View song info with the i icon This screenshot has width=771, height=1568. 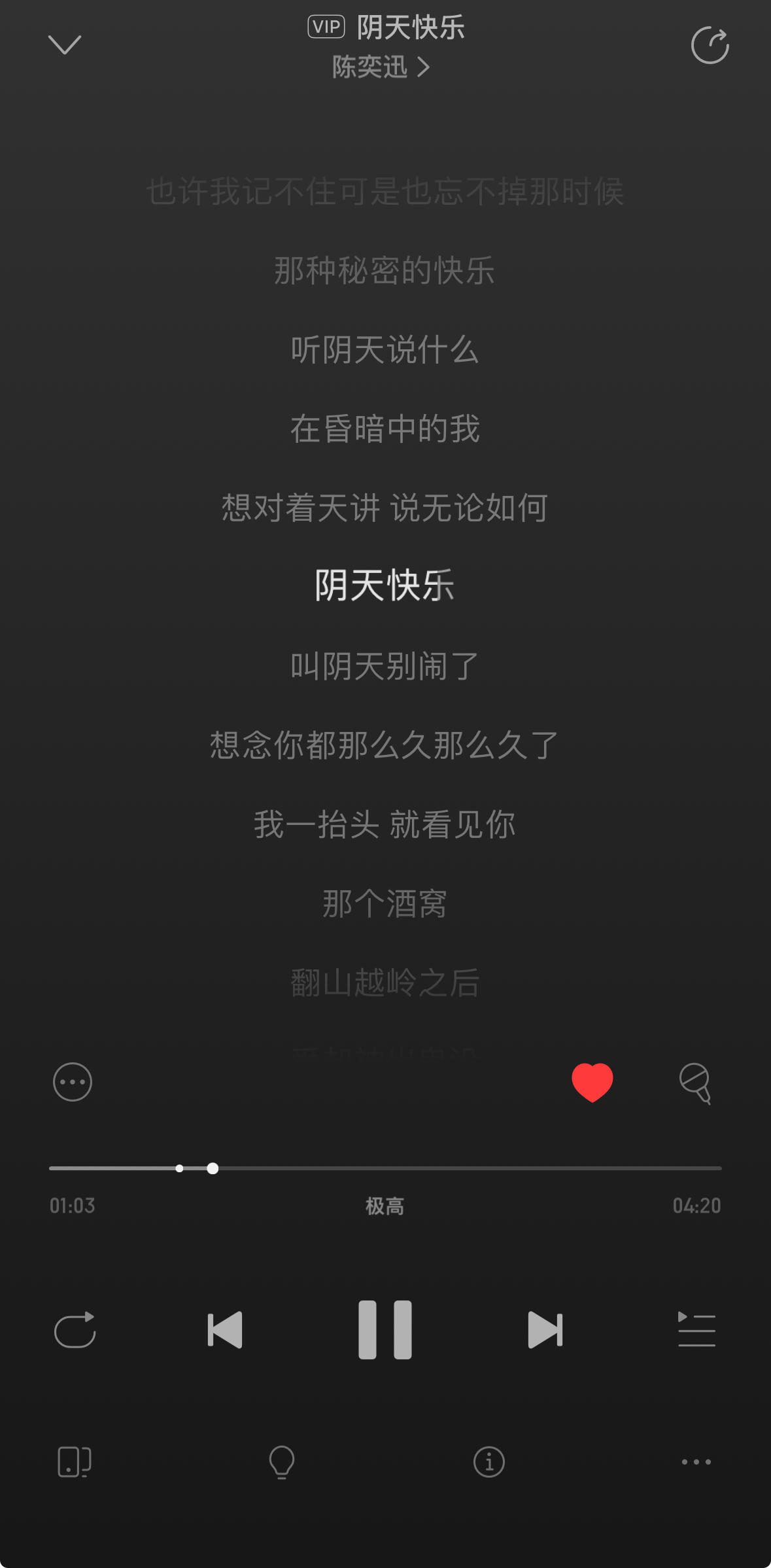coord(488,1461)
